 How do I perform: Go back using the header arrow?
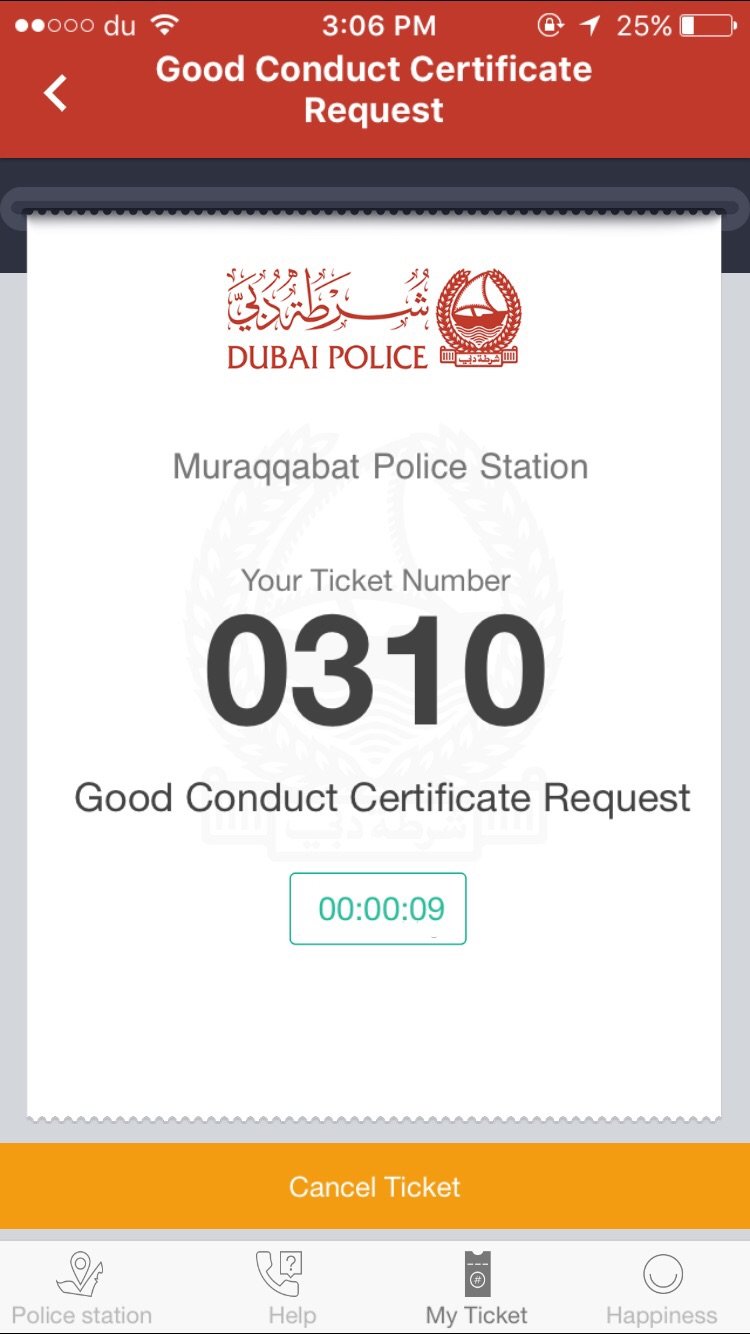point(56,93)
